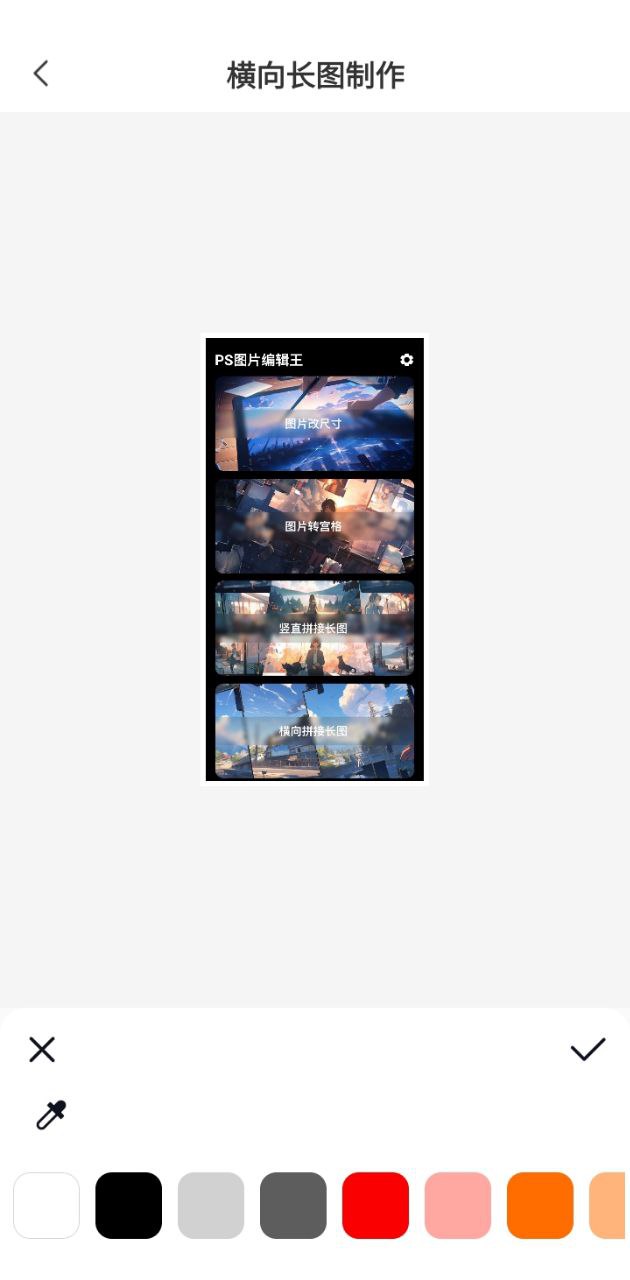Activate the eyedropper color picker
This screenshot has height=1280, width=630.
tap(51, 1114)
